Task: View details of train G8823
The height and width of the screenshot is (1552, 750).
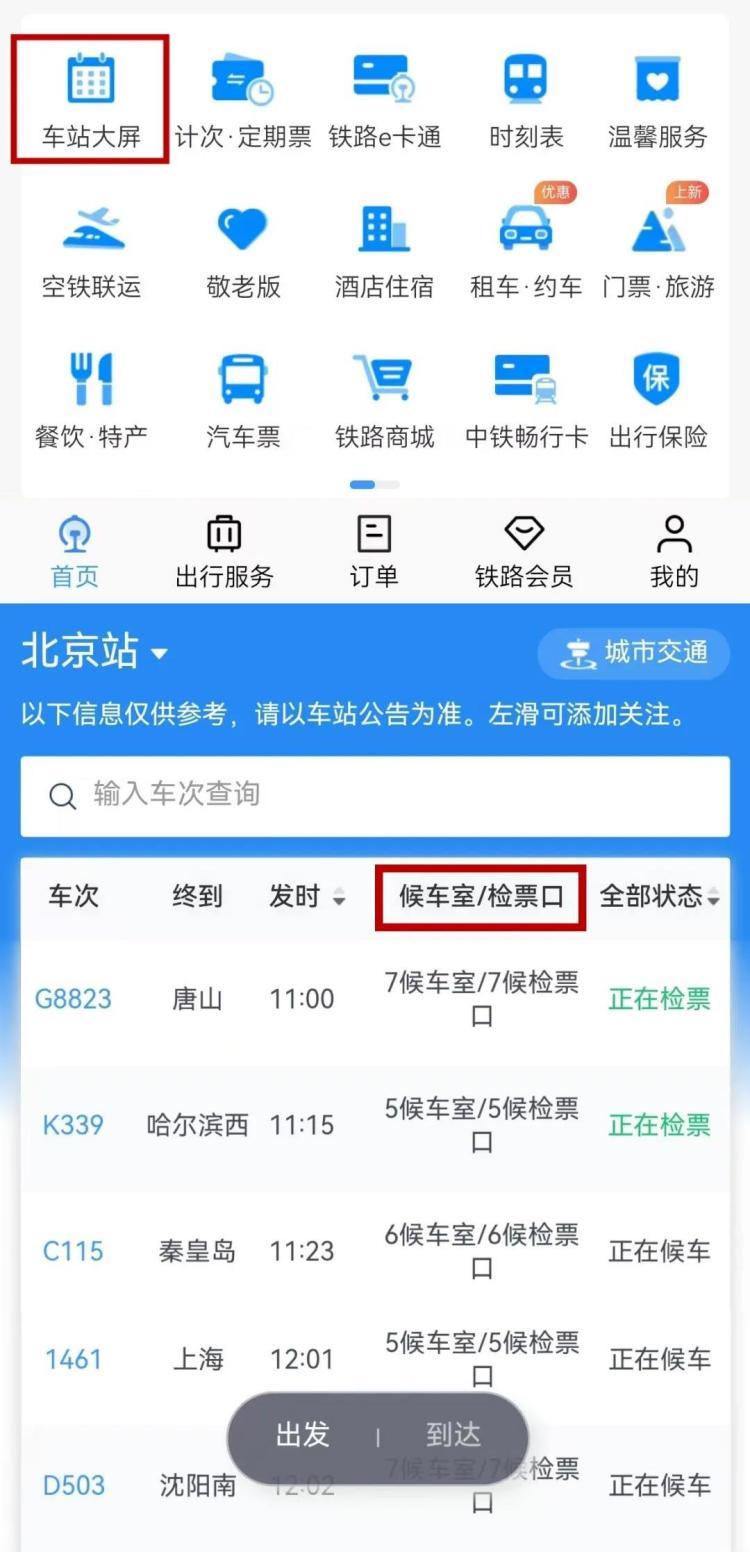Action: pos(73,999)
